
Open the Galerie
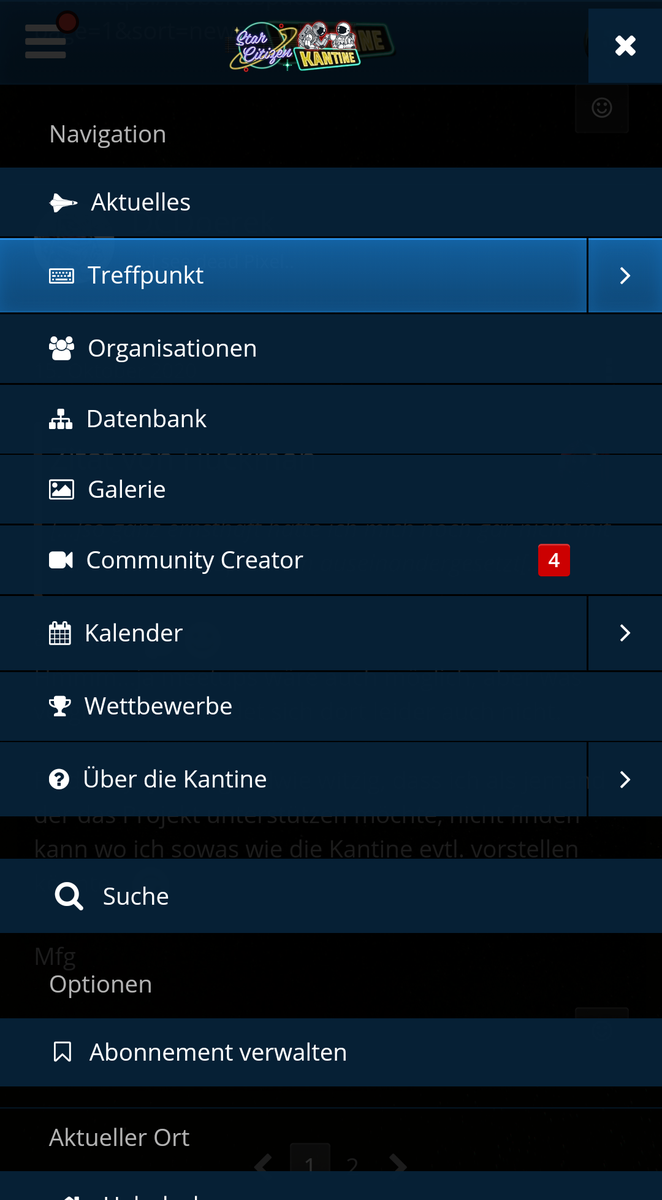[126, 489]
